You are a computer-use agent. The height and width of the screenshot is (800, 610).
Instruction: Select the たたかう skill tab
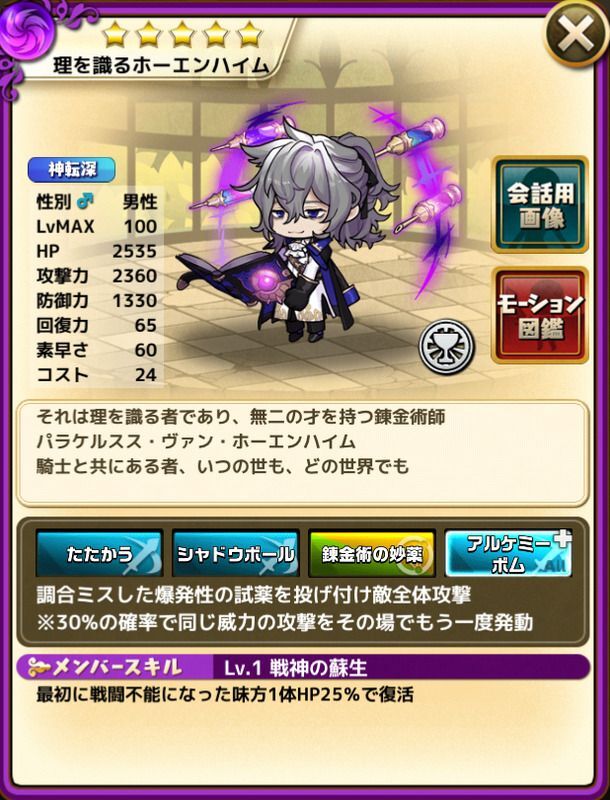click(x=99, y=554)
